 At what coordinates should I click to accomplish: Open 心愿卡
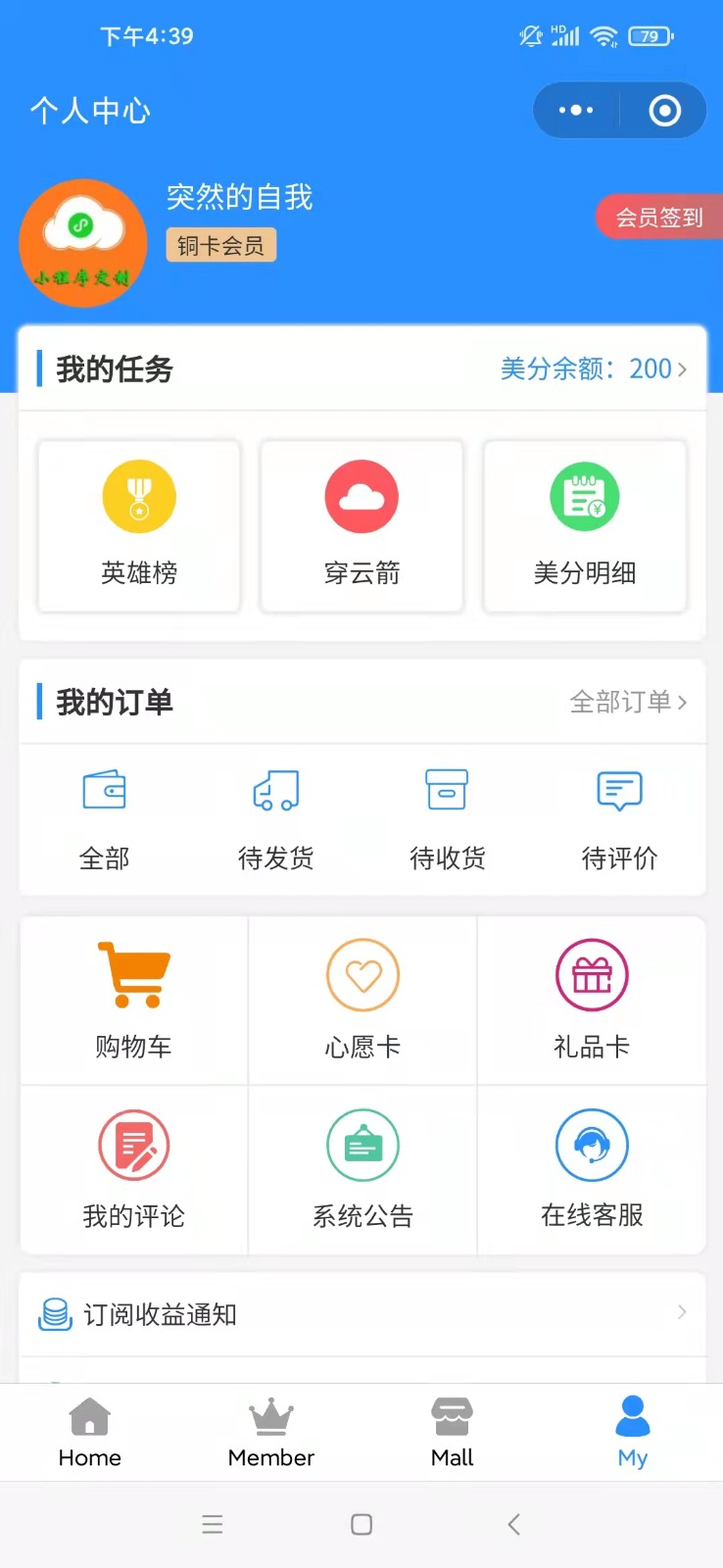tap(362, 1001)
